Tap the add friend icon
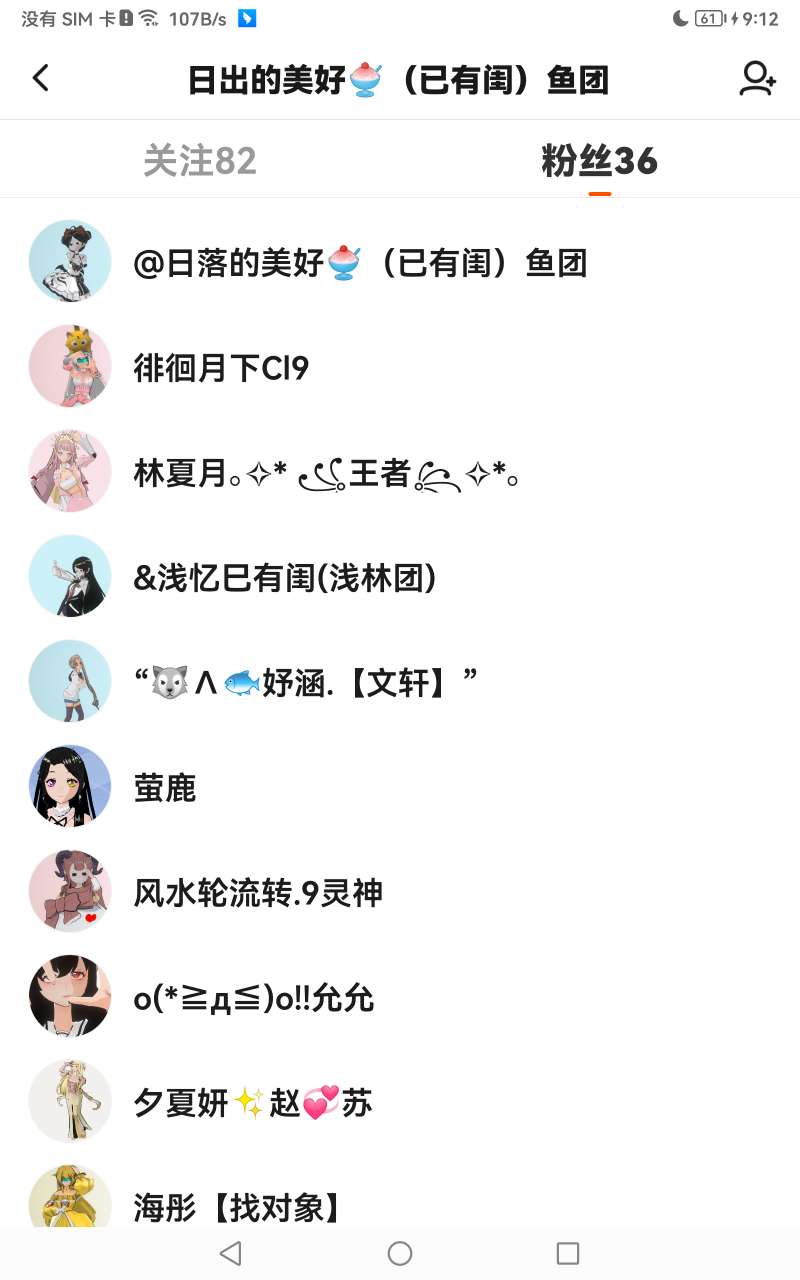 tap(757, 79)
